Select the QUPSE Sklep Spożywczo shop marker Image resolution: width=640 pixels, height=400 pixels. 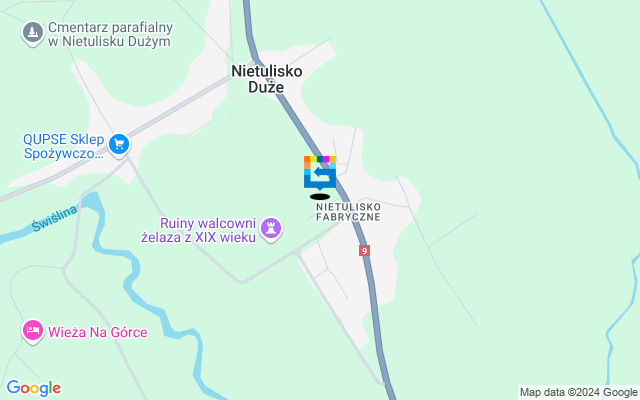pos(119,146)
